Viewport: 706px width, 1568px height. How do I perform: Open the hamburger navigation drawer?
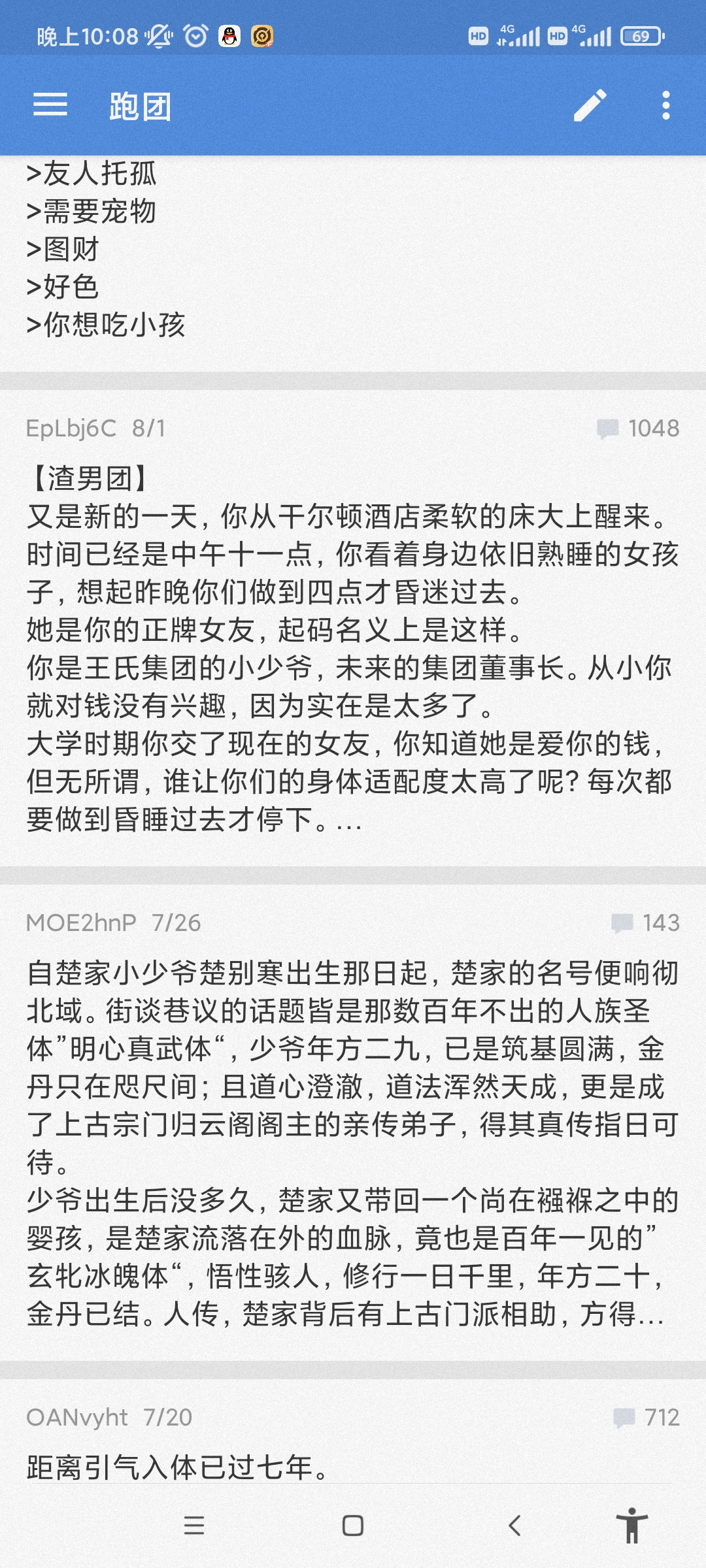[50, 105]
